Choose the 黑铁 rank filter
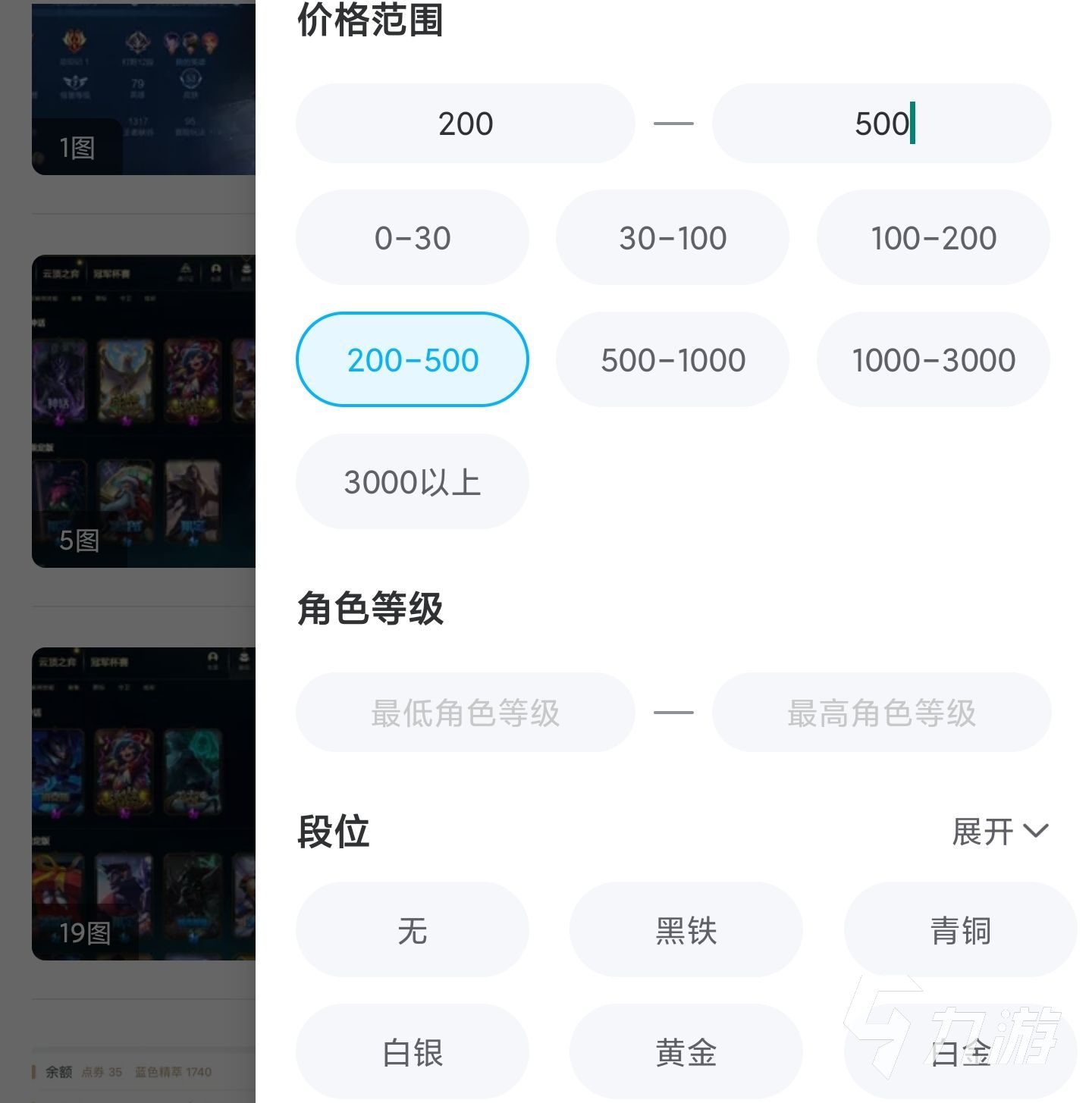The width and height of the screenshot is (1092, 1103). coord(686,930)
